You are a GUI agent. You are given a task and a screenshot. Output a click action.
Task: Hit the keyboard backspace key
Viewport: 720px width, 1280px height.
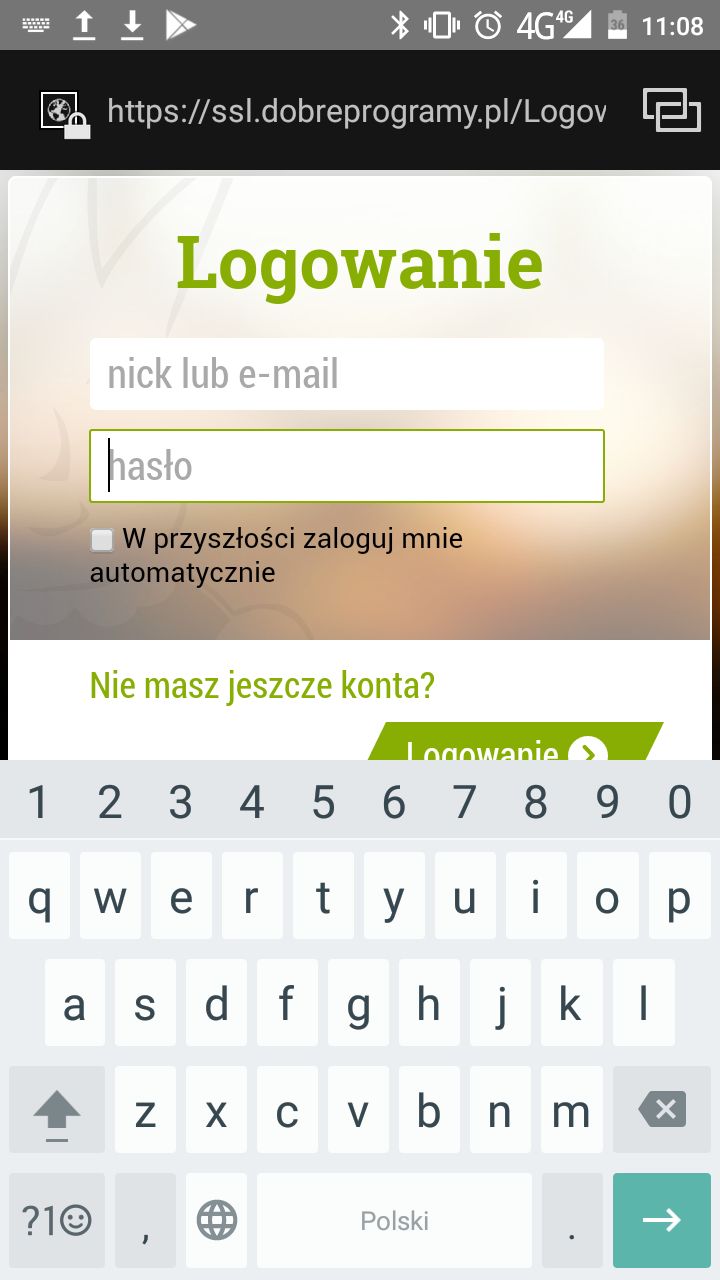click(661, 1109)
